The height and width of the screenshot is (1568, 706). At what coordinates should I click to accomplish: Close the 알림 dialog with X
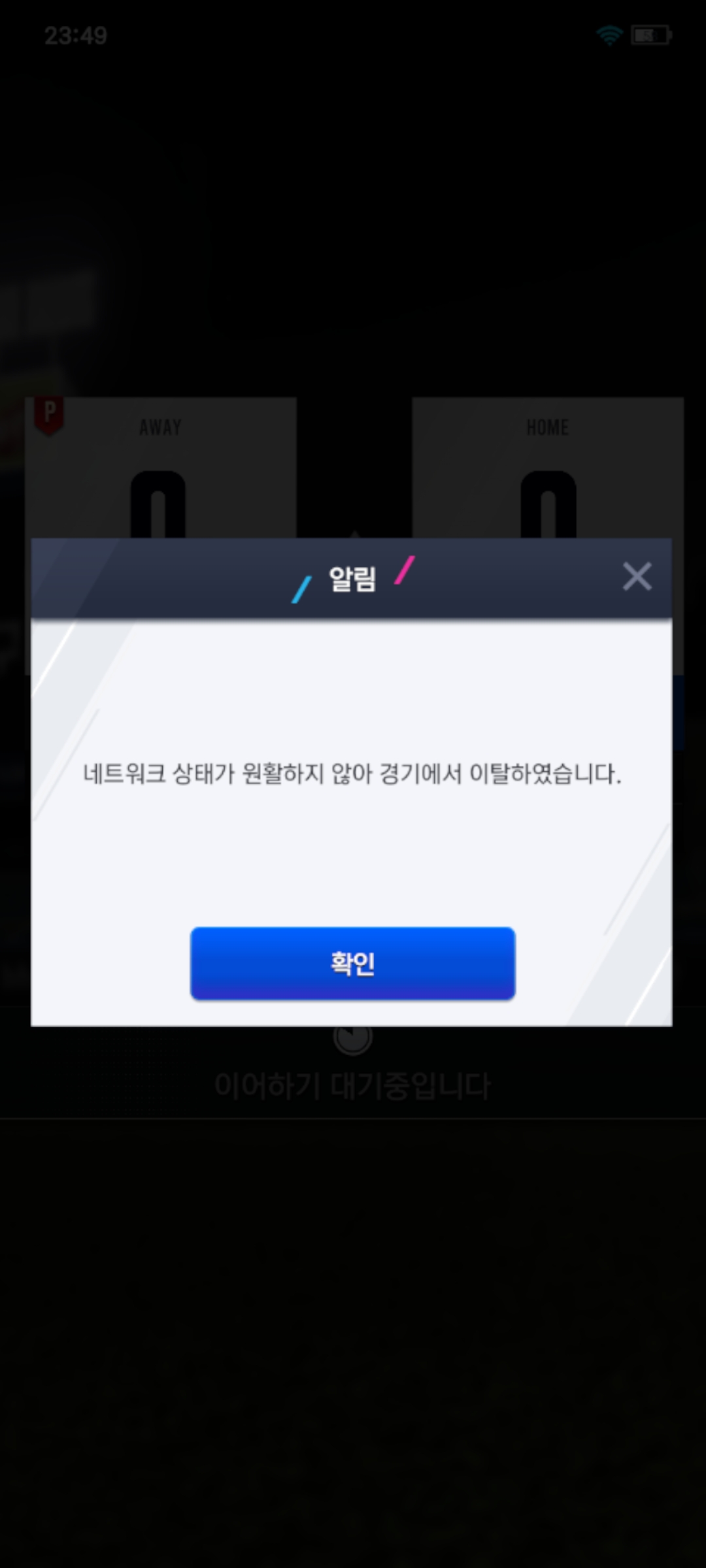[x=637, y=576]
